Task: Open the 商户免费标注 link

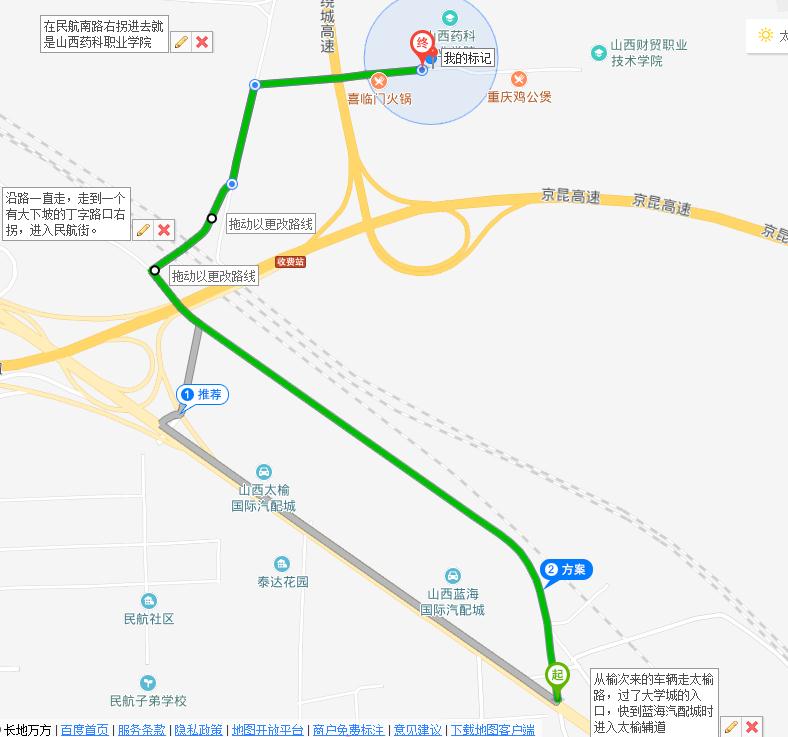Action: pyautogui.click(x=347, y=730)
